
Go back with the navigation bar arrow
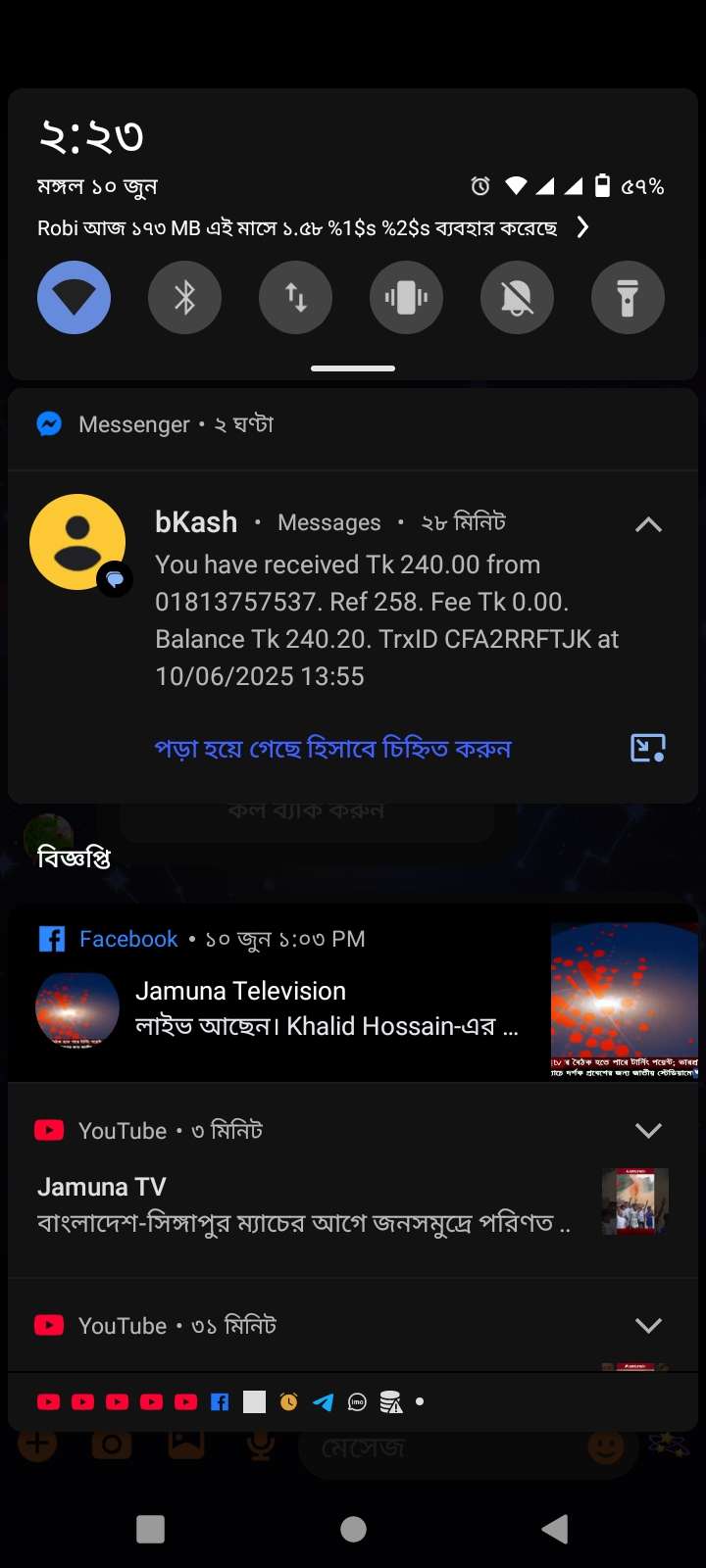pyautogui.click(x=555, y=1529)
